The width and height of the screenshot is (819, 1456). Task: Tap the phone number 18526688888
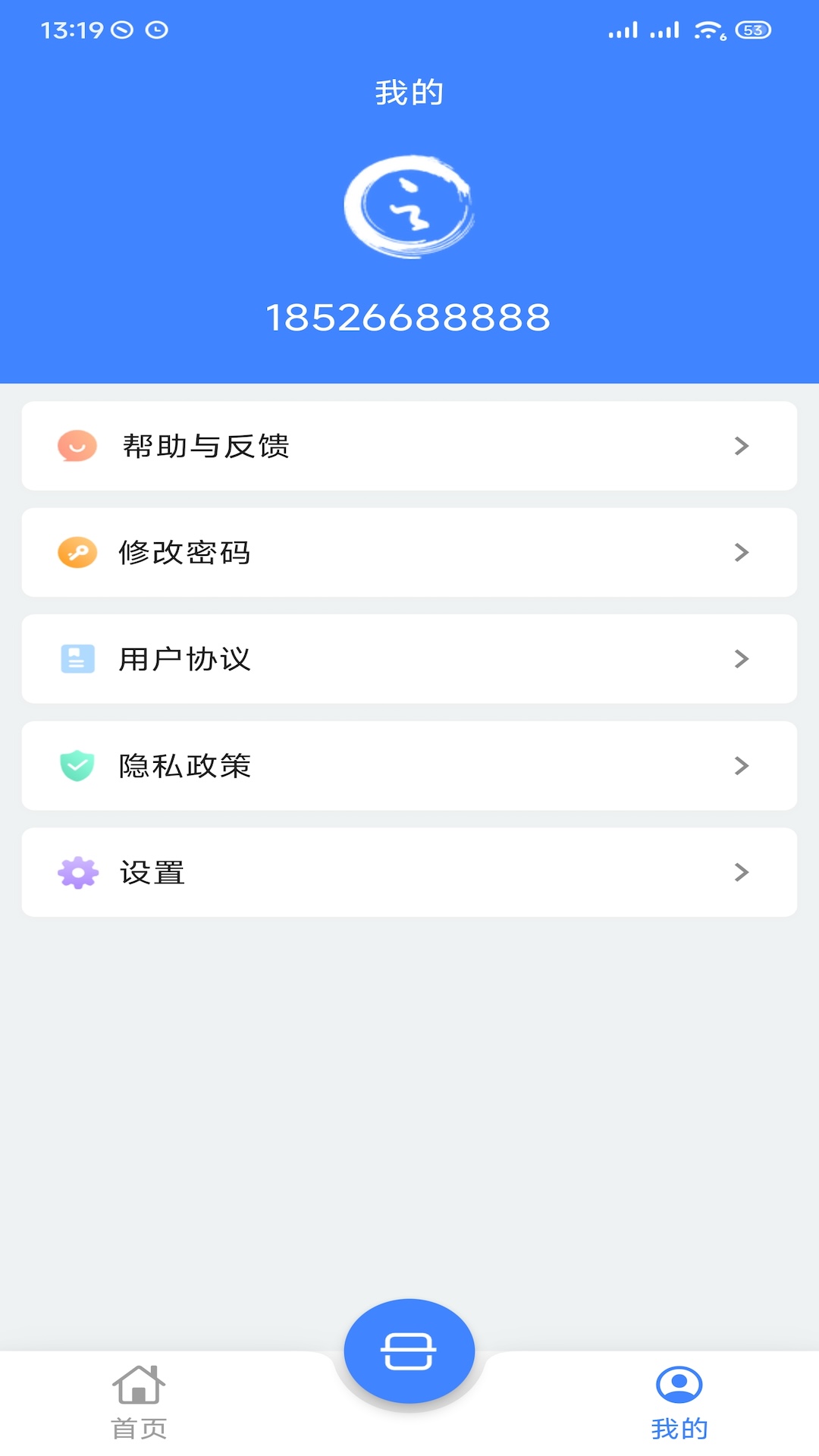click(x=409, y=318)
